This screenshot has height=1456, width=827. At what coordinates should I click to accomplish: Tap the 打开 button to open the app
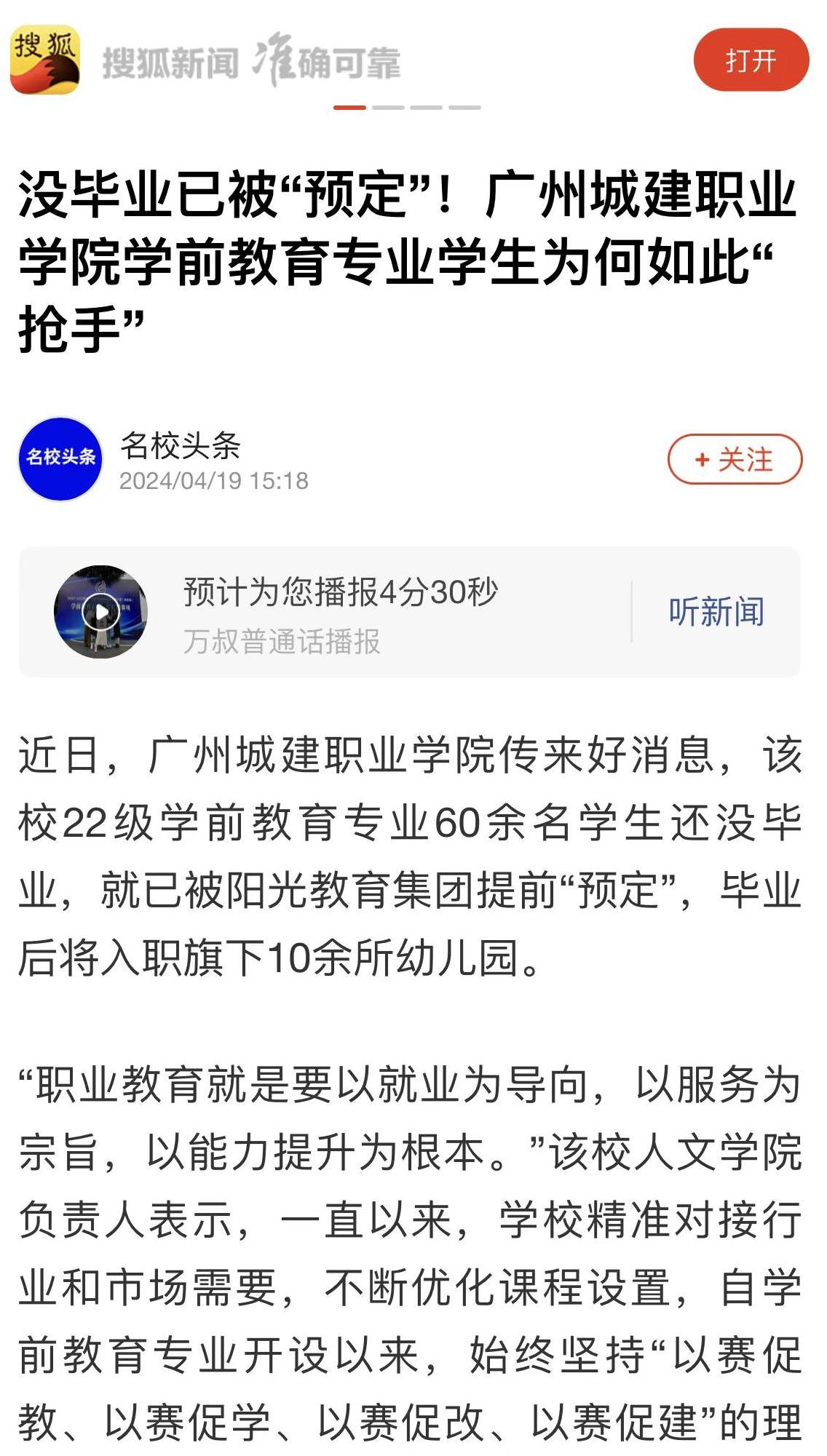point(751,60)
